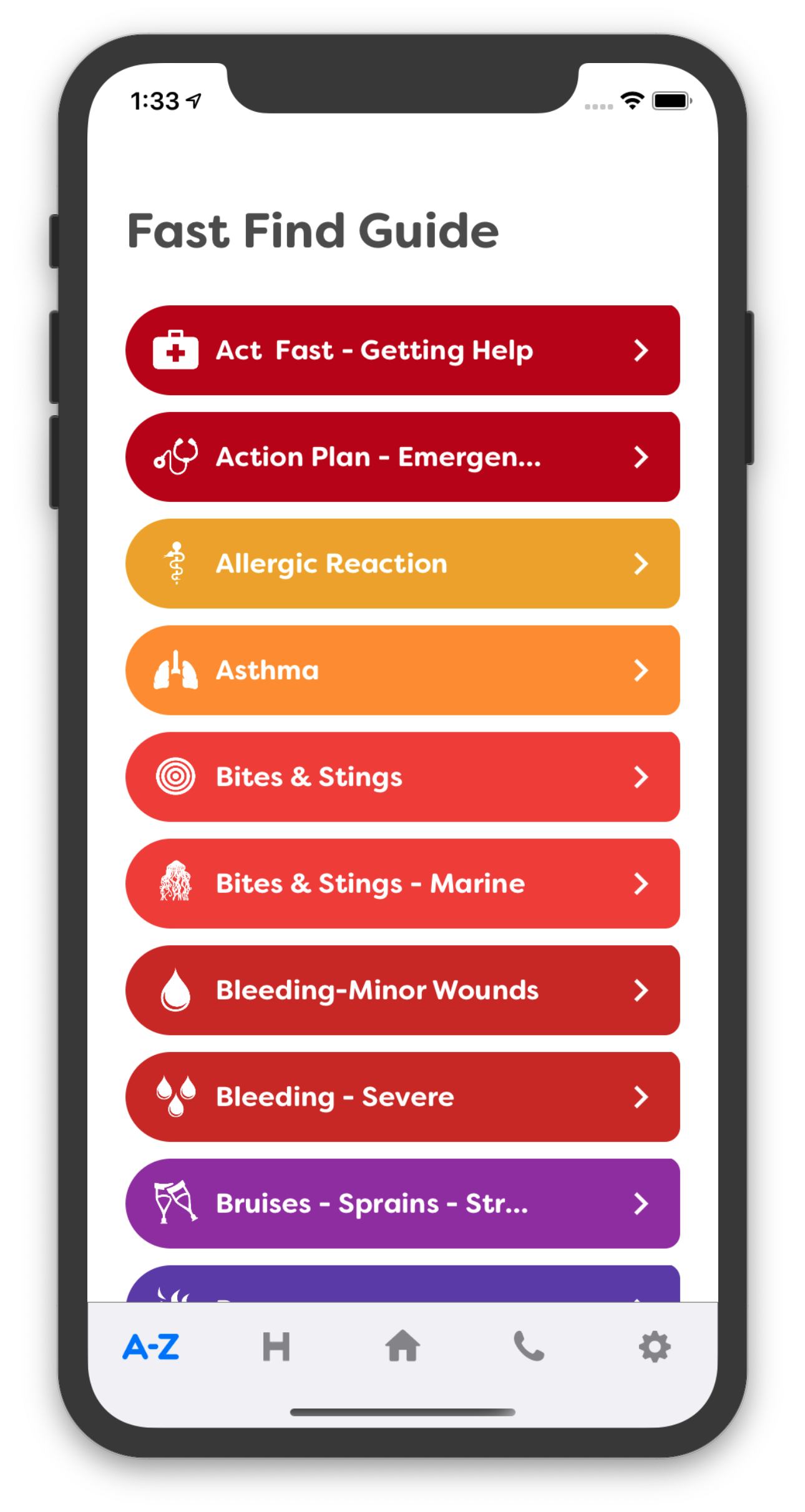Expand the Asthma entry via its chevron

tap(642, 670)
